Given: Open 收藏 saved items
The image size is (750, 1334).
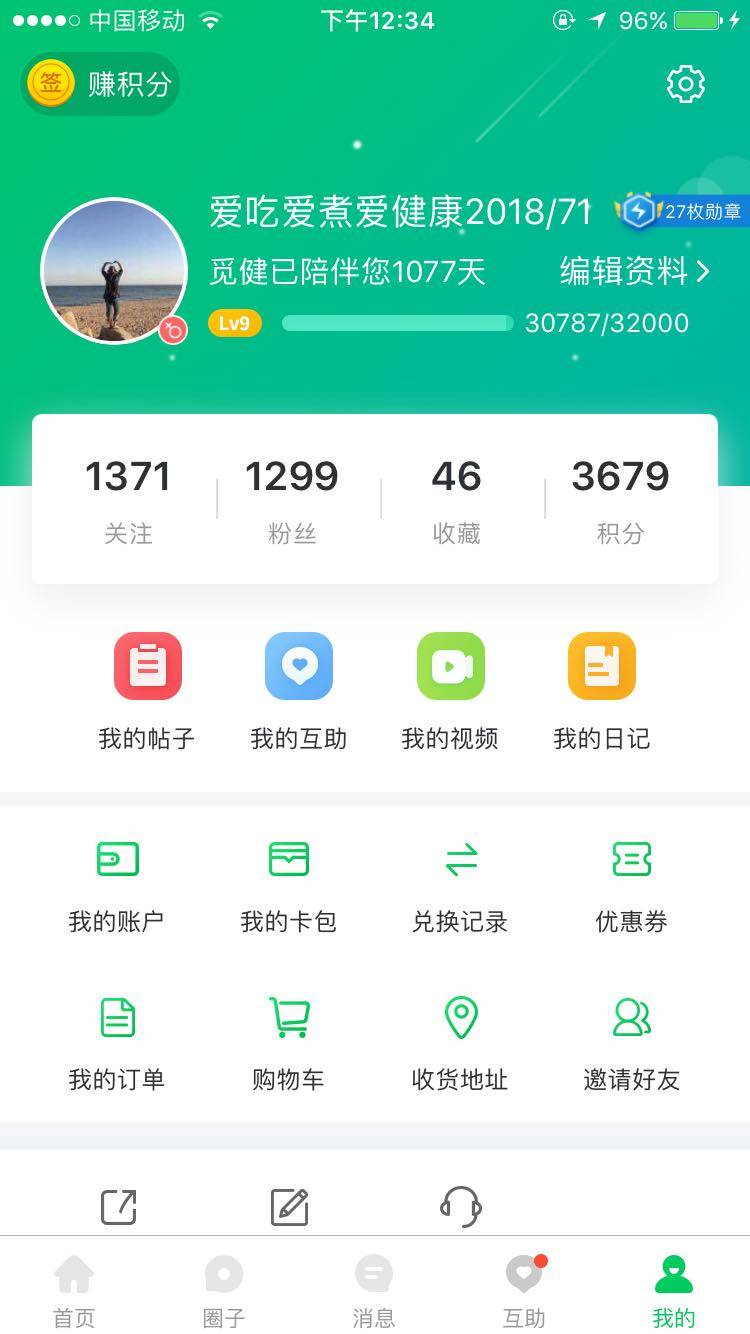Looking at the screenshot, I should click(x=456, y=498).
